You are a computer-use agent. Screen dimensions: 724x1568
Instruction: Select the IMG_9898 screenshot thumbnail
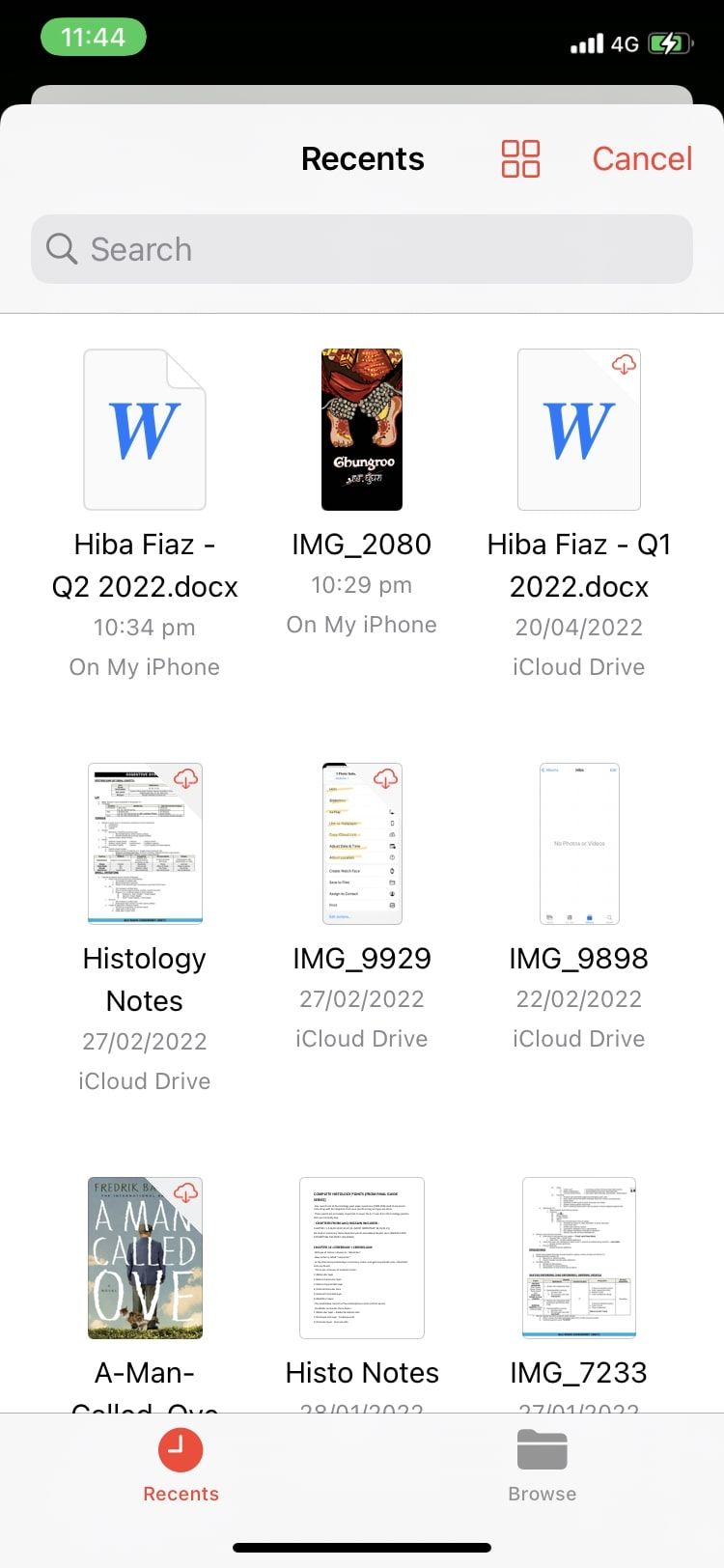pos(579,843)
